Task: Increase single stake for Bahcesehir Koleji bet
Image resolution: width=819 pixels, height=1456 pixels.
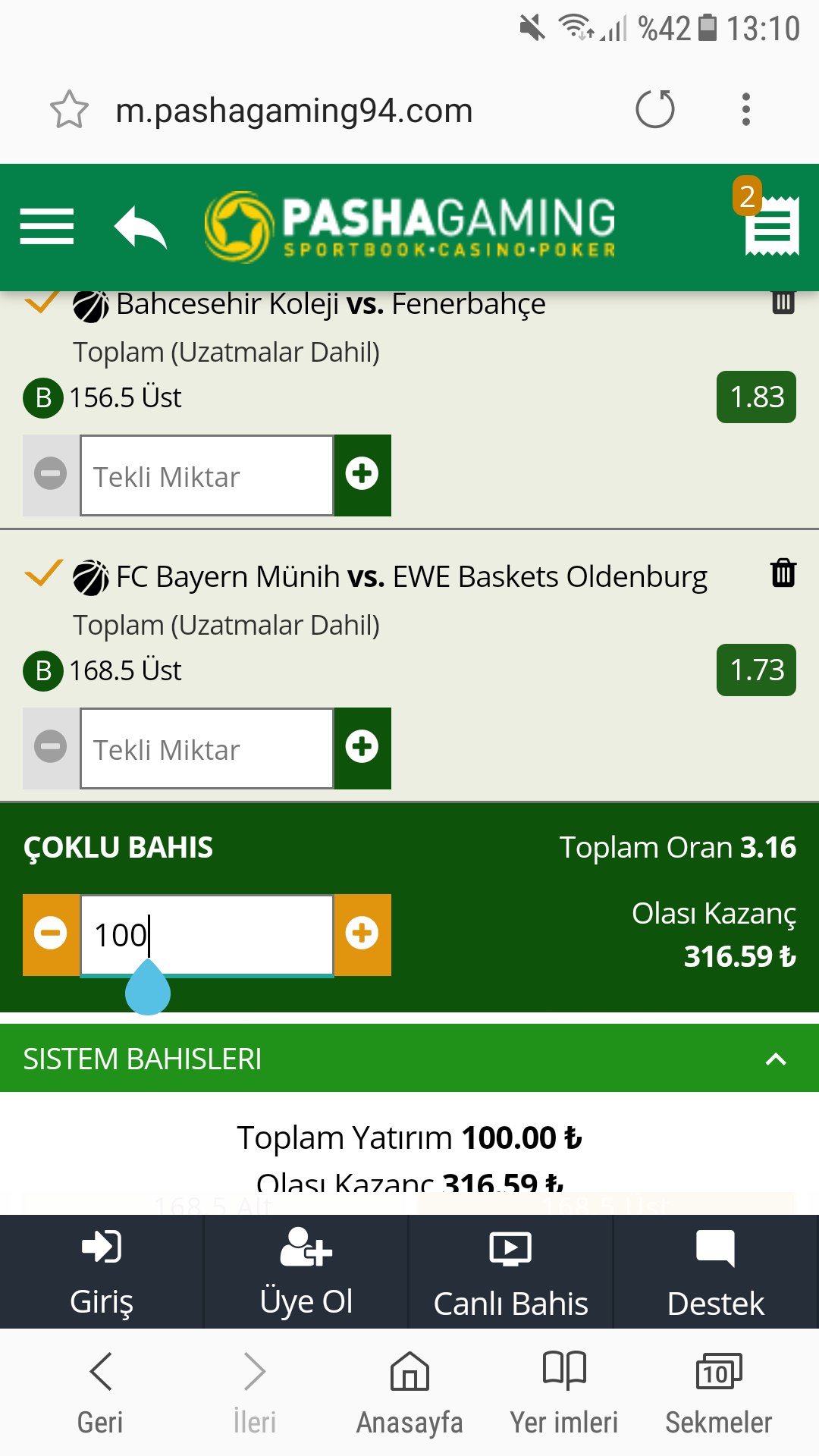Action: 362,475
